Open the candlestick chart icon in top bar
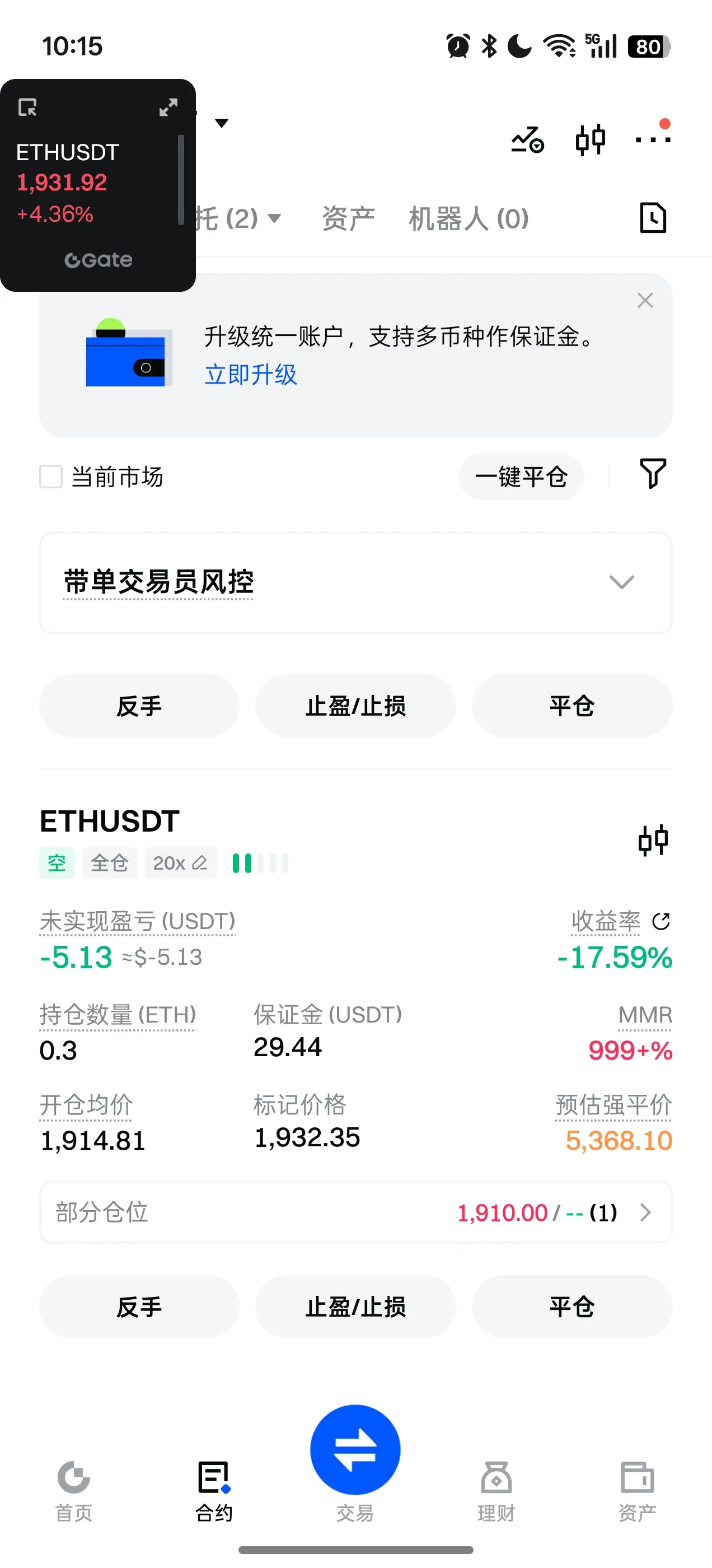 tap(589, 139)
